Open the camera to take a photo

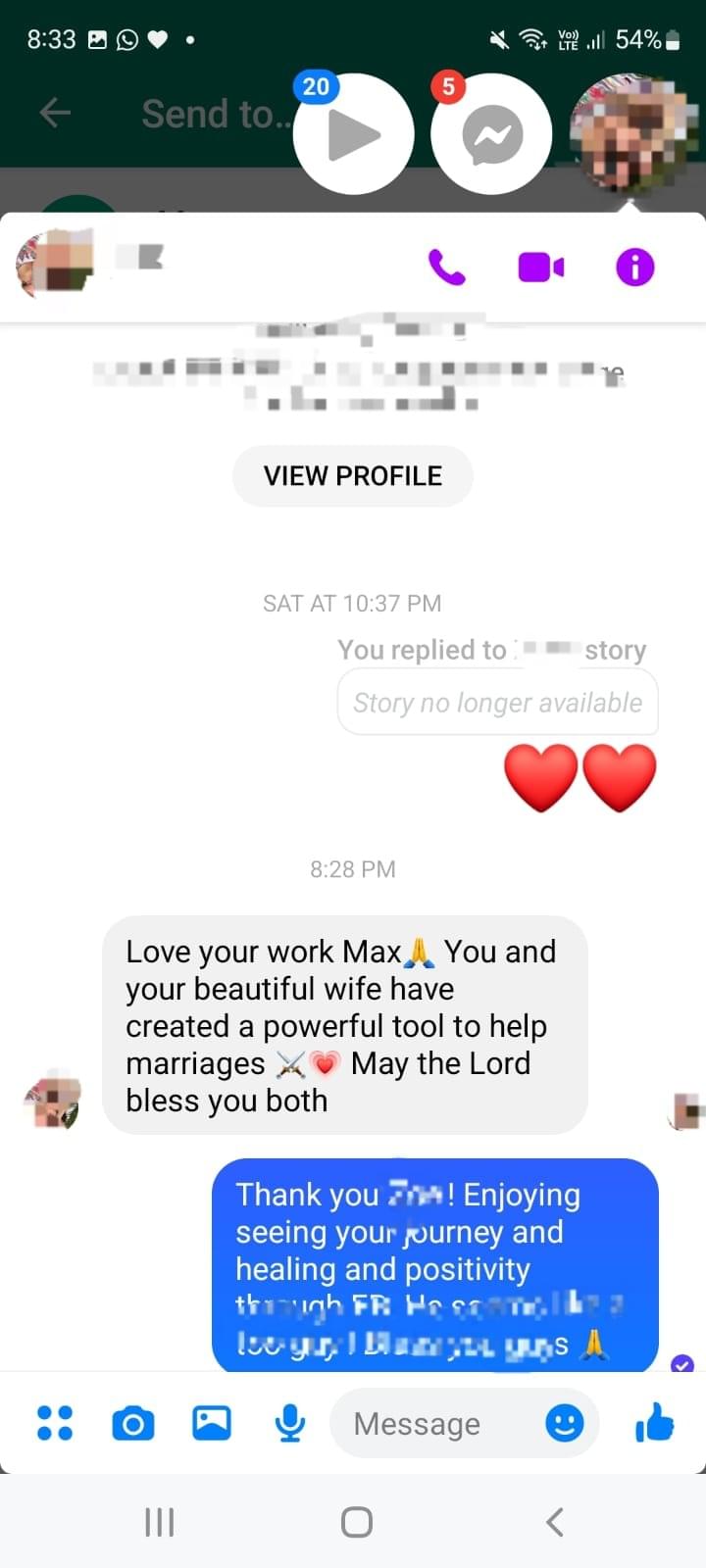pyautogui.click(x=133, y=1423)
